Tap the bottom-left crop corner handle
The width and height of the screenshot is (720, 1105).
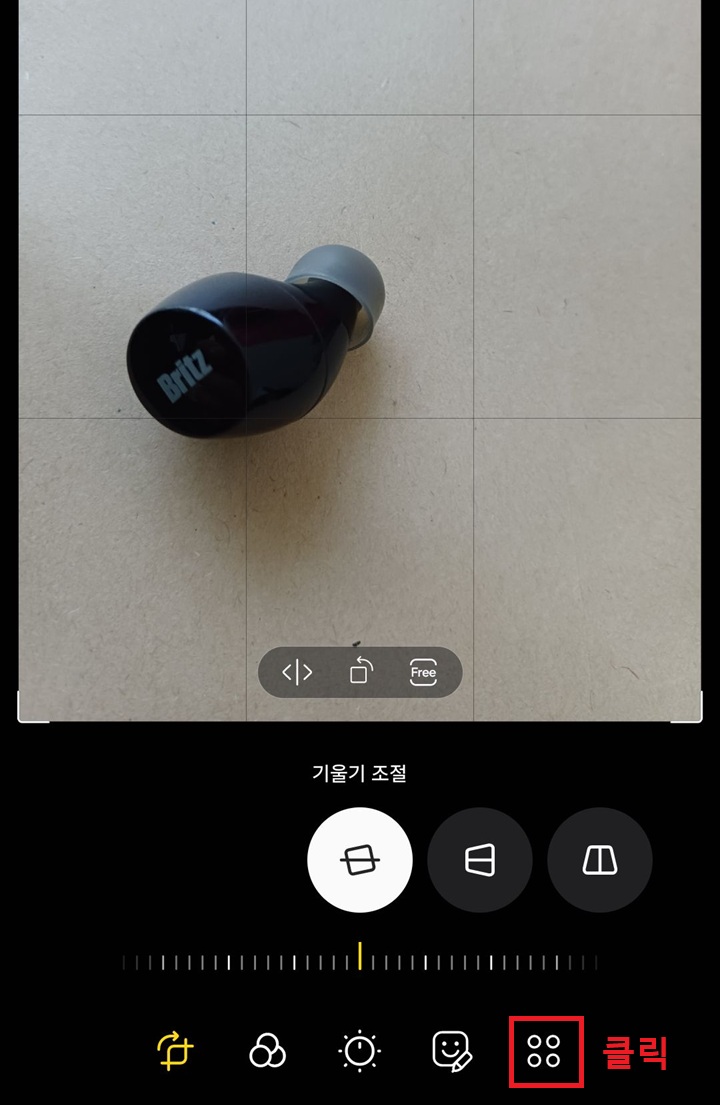(20, 712)
